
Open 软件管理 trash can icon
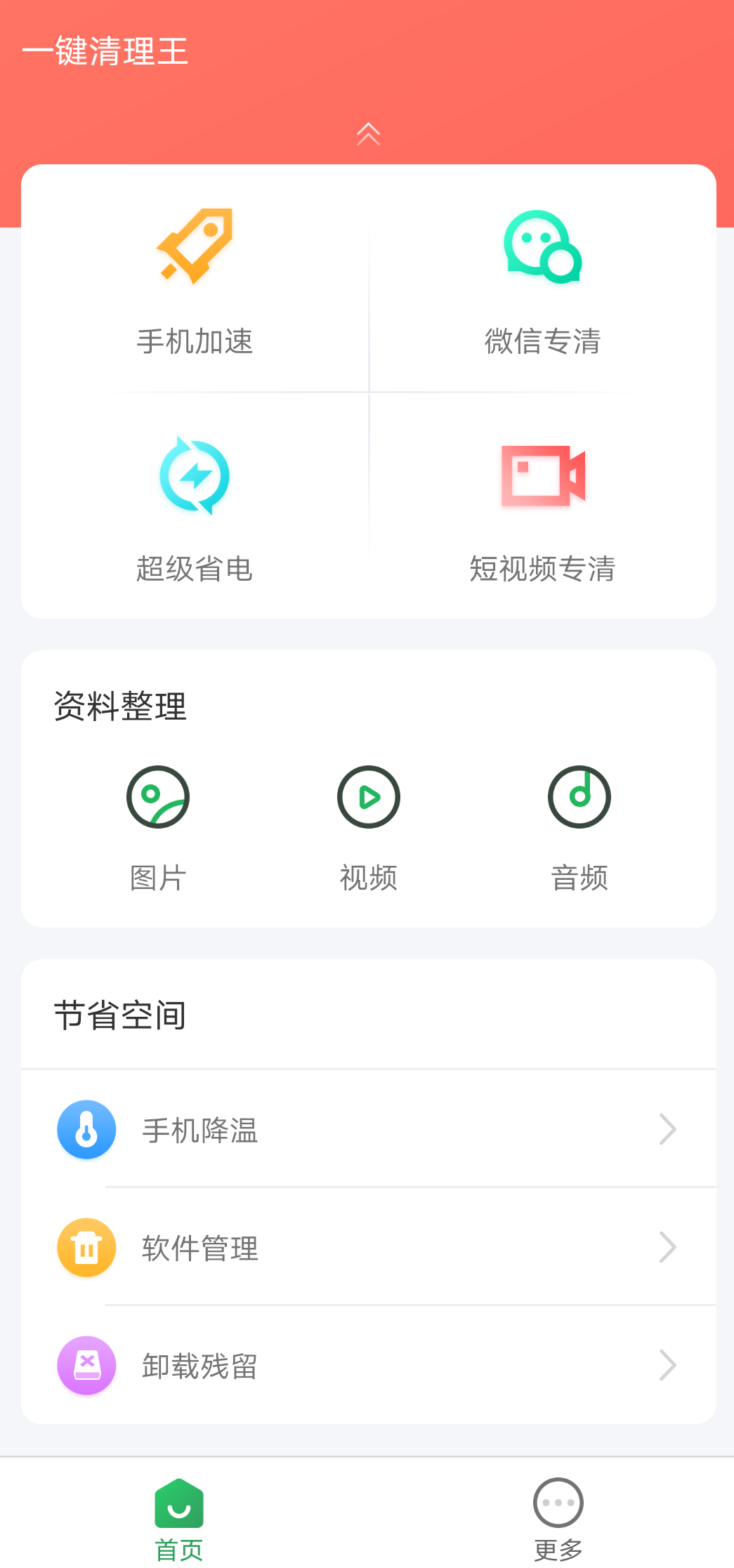[86, 1247]
